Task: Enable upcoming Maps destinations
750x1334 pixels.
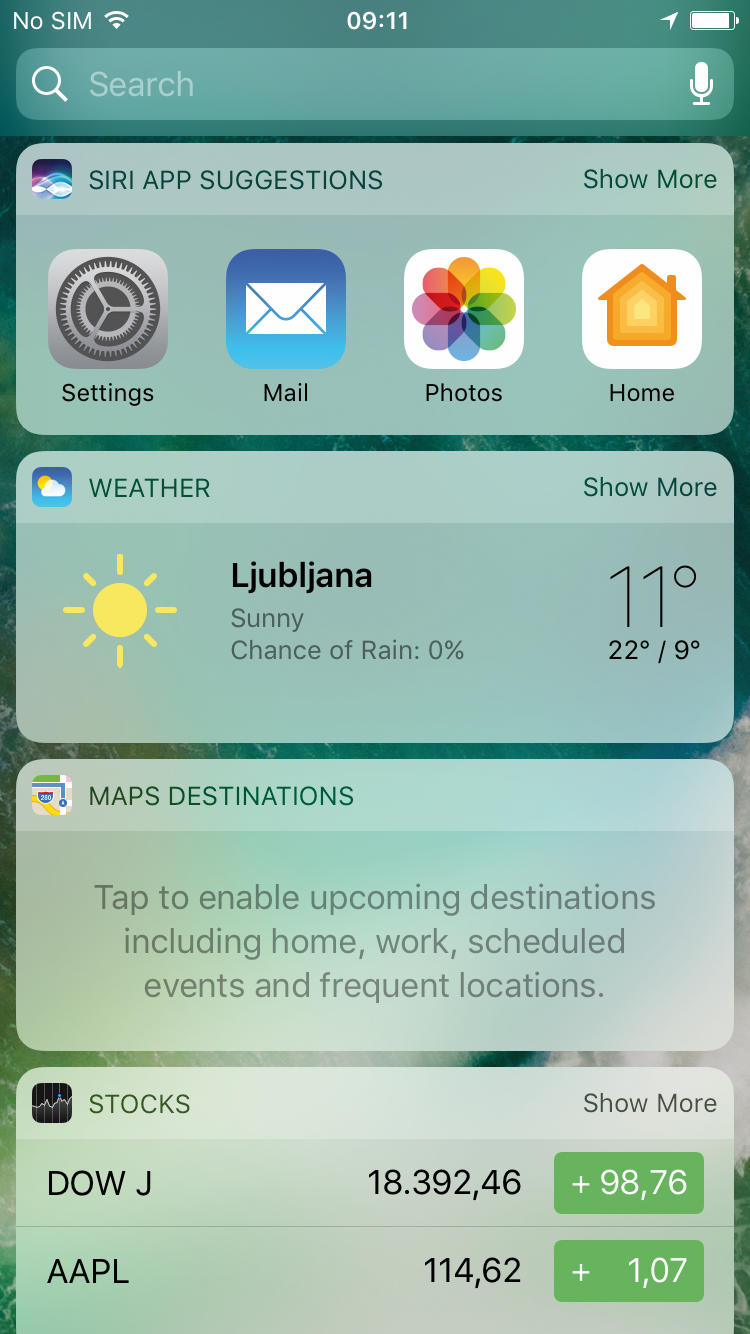Action: coord(375,940)
